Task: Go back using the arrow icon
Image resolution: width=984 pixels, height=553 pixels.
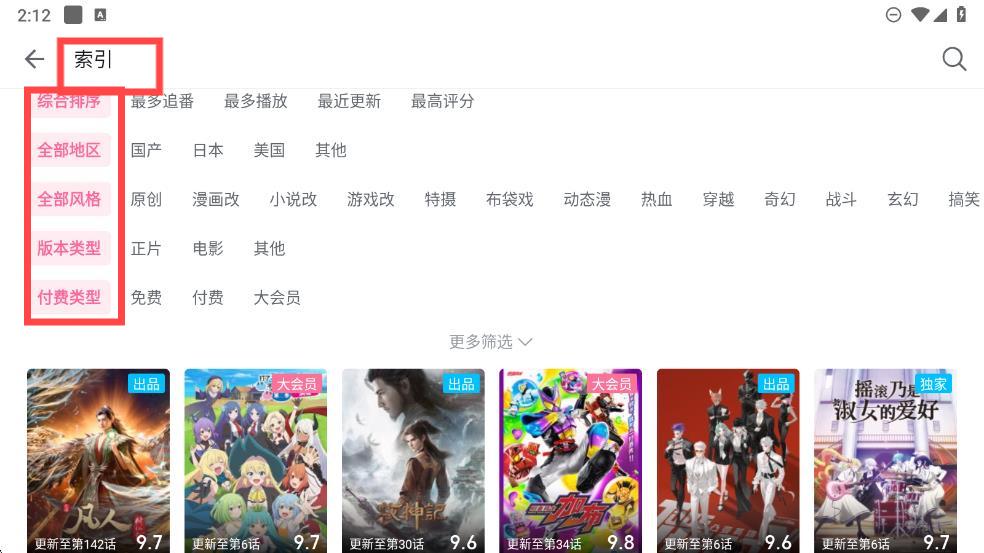Action: click(x=35, y=59)
